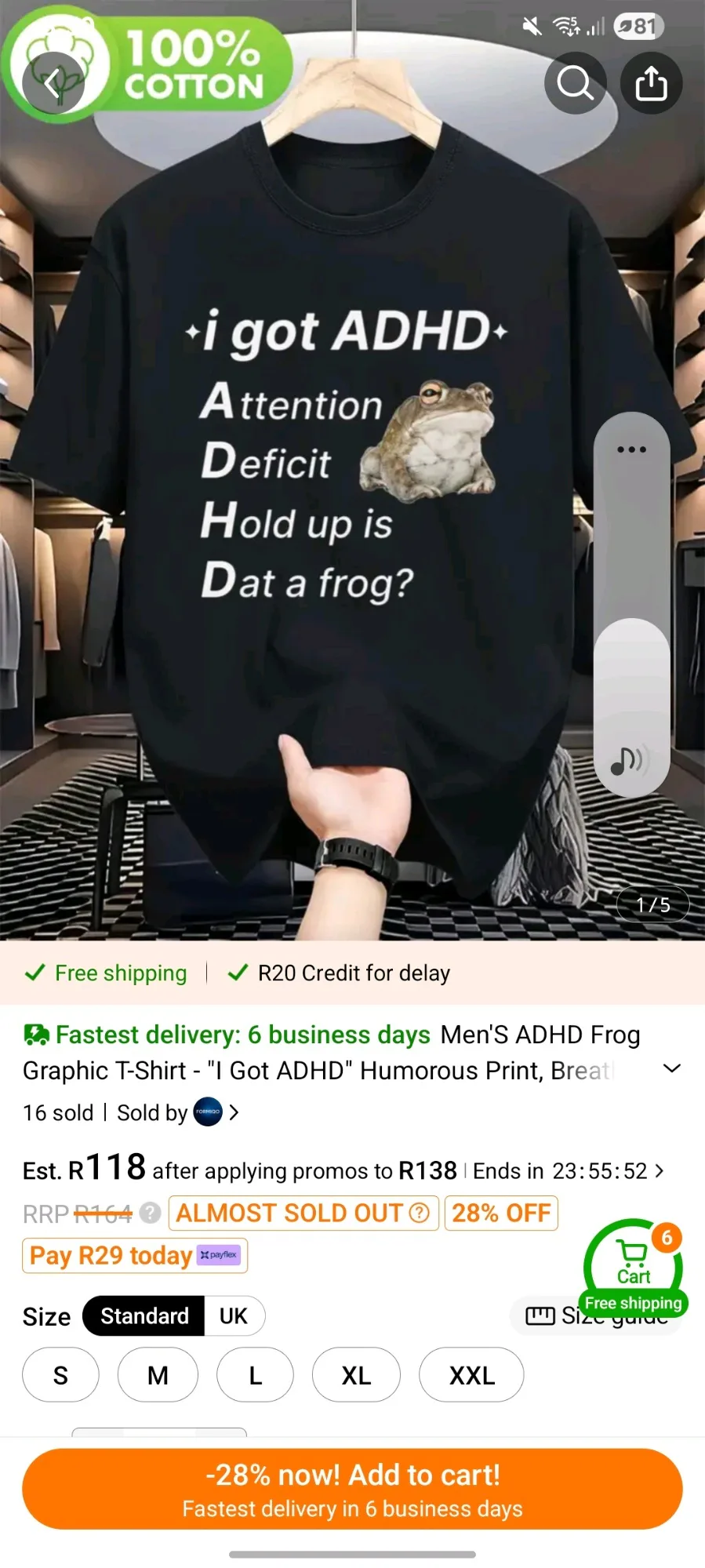Choose size S
705x1568 pixels.
point(60,1374)
